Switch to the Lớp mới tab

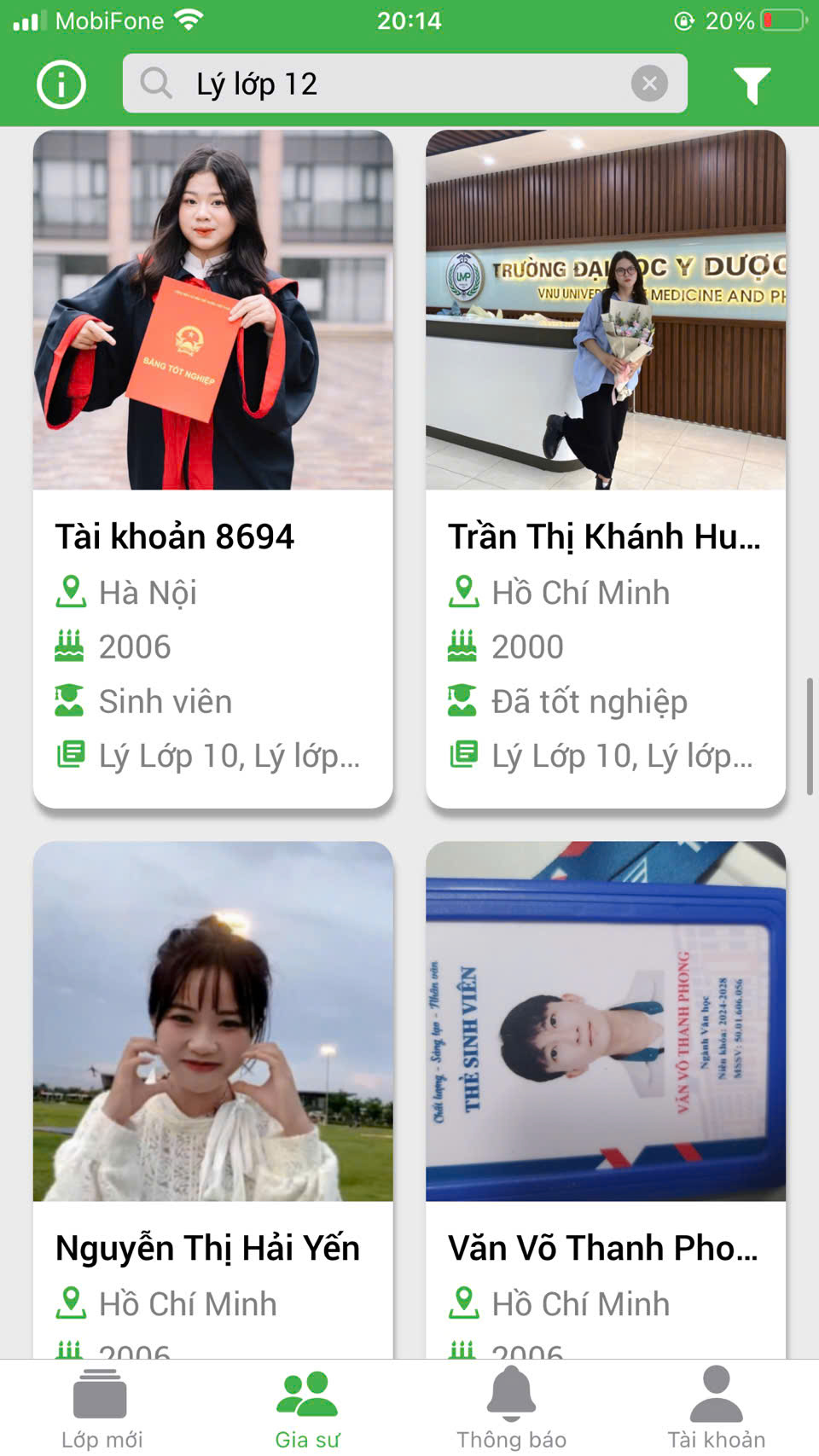tap(102, 1408)
